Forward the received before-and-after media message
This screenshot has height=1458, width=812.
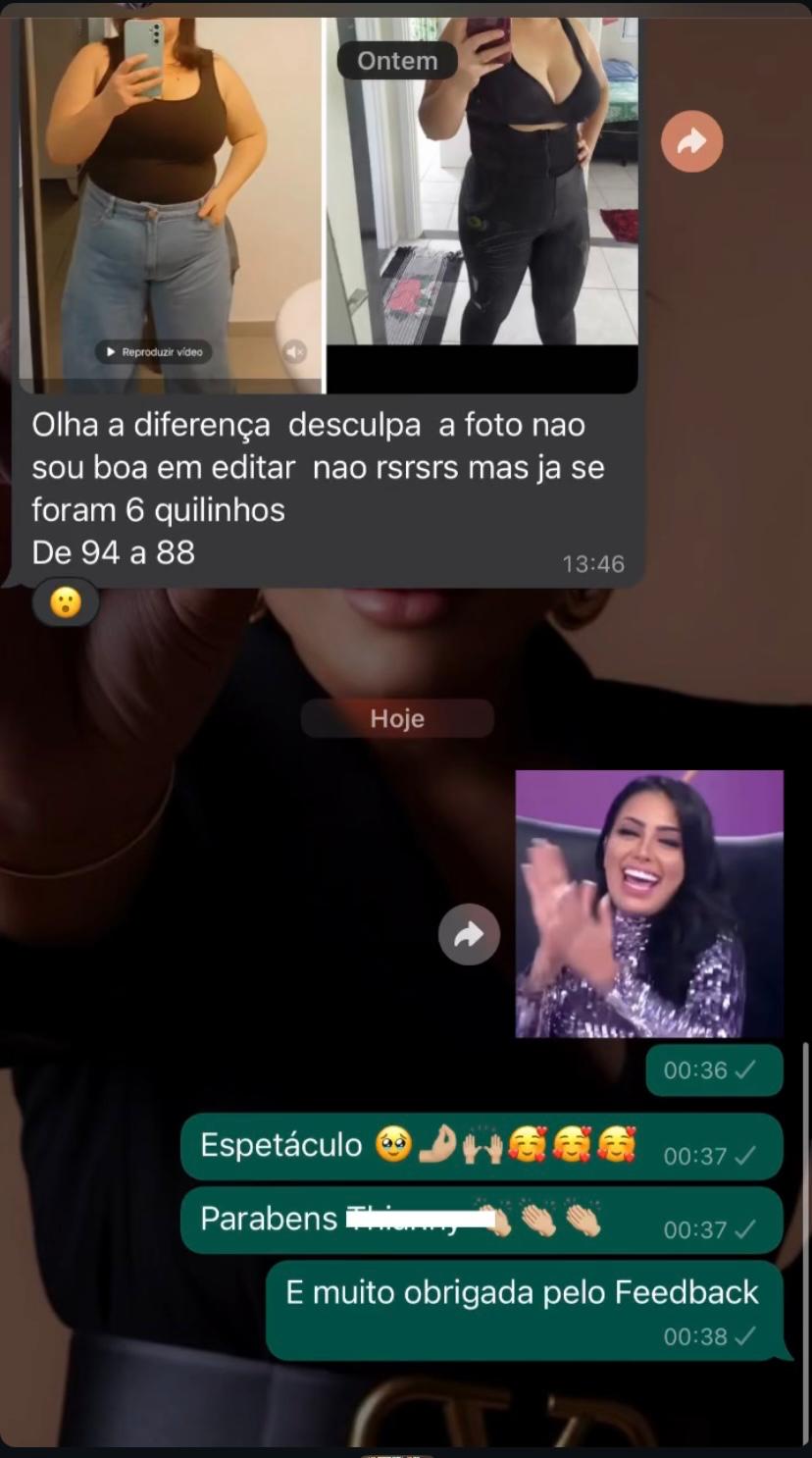[x=691, y=142]
